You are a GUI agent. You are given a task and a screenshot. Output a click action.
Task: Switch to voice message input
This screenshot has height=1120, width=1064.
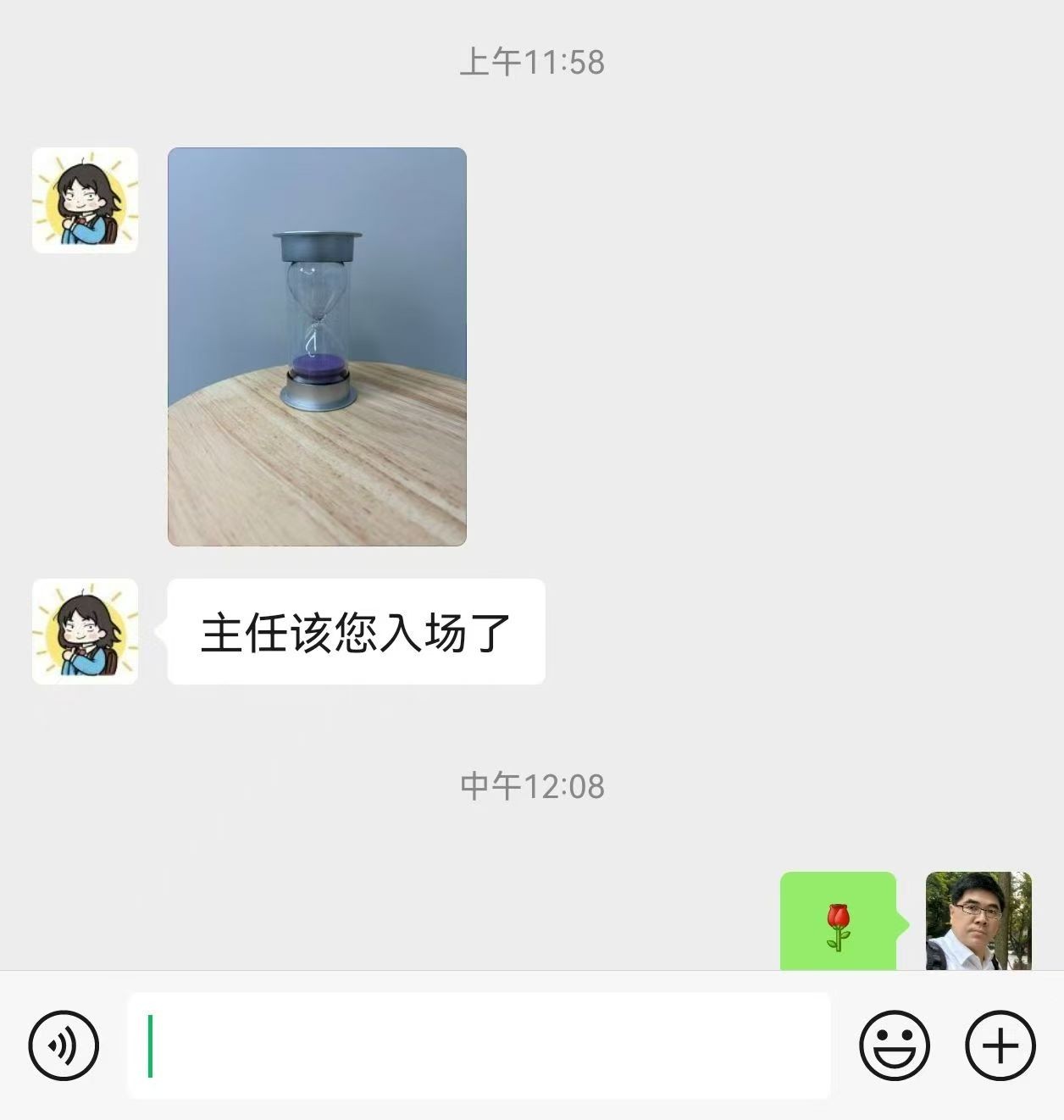(x=64, y=1045)
